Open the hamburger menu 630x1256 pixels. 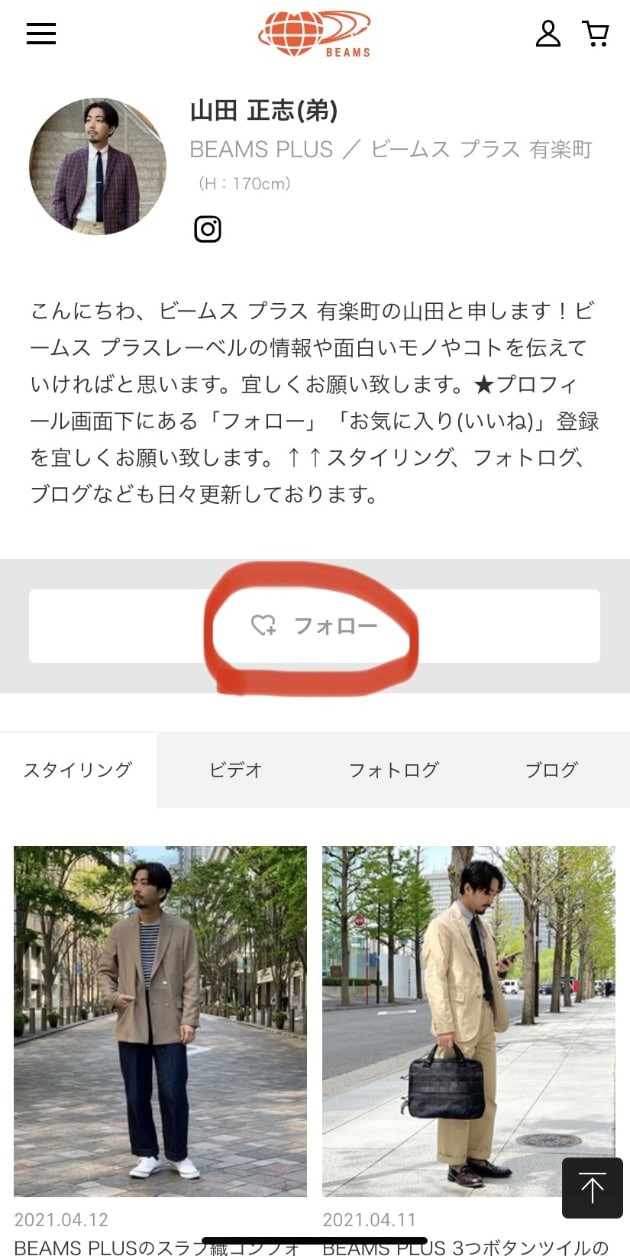(x=41, y=34)
